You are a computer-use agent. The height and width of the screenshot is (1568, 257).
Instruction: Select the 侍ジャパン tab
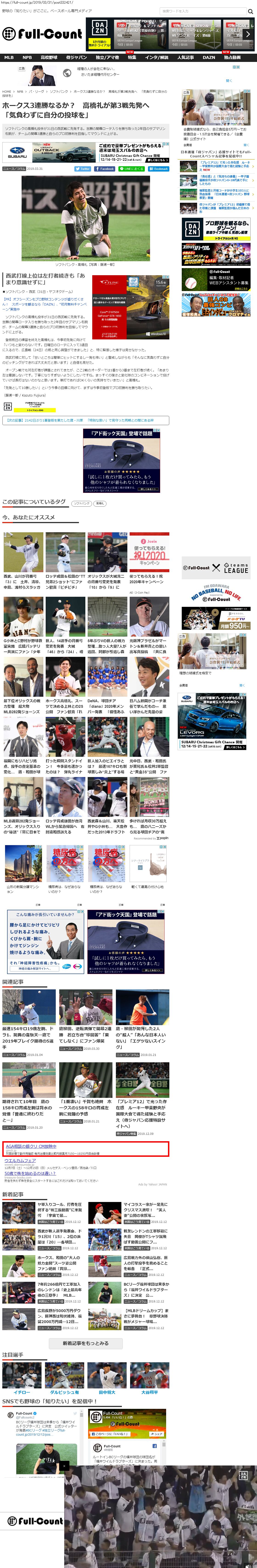pyautogui.click(x=77, y=57)
